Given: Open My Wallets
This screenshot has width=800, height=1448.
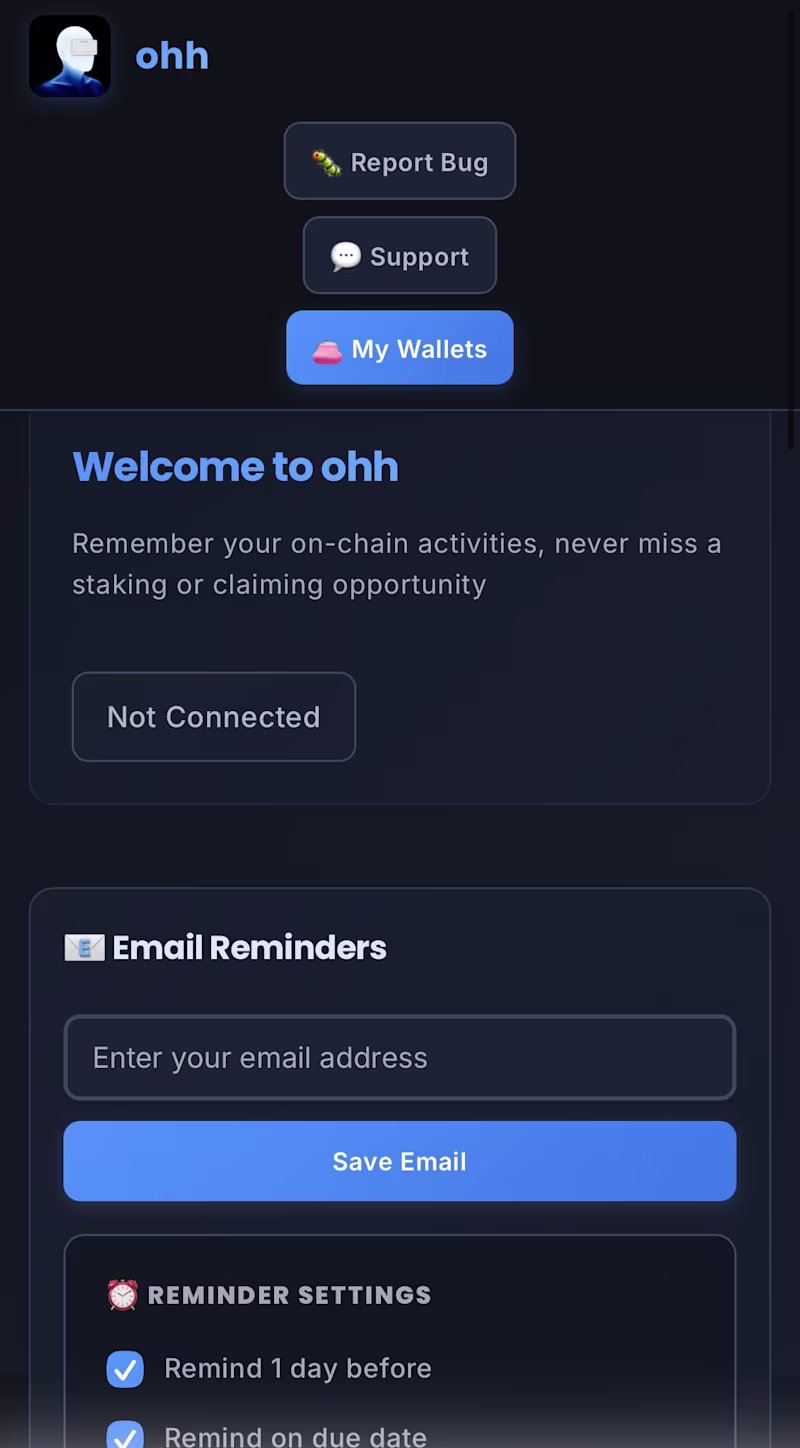Looking at the screenshot, I should 400,348.
